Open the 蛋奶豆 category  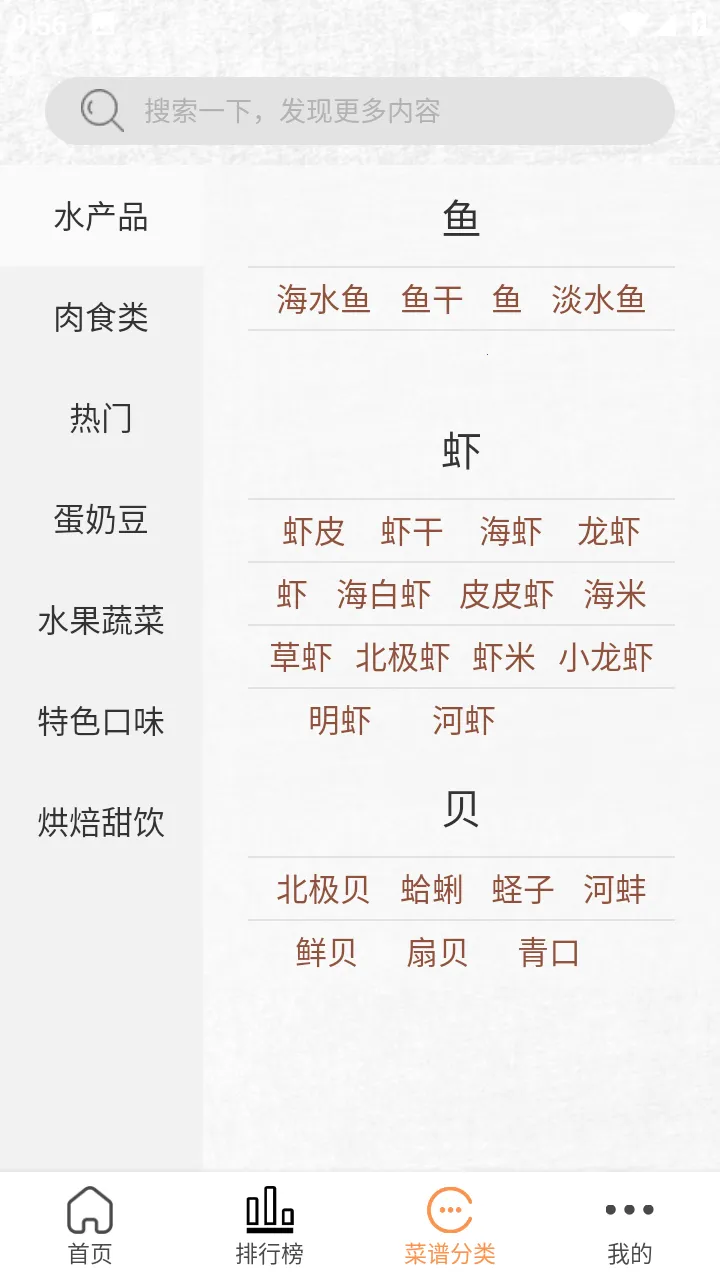coord(101,520)
